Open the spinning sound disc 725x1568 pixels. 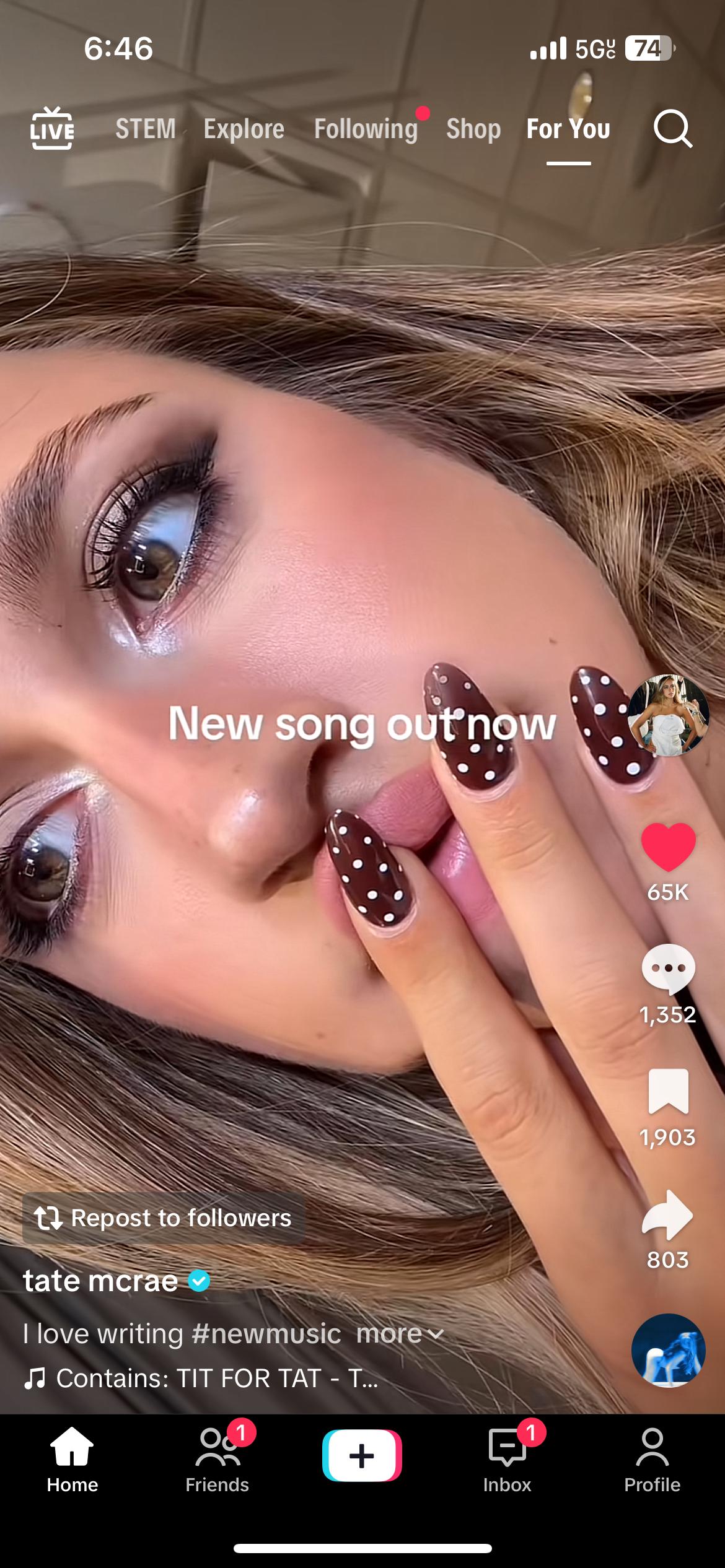(668, 1350)
